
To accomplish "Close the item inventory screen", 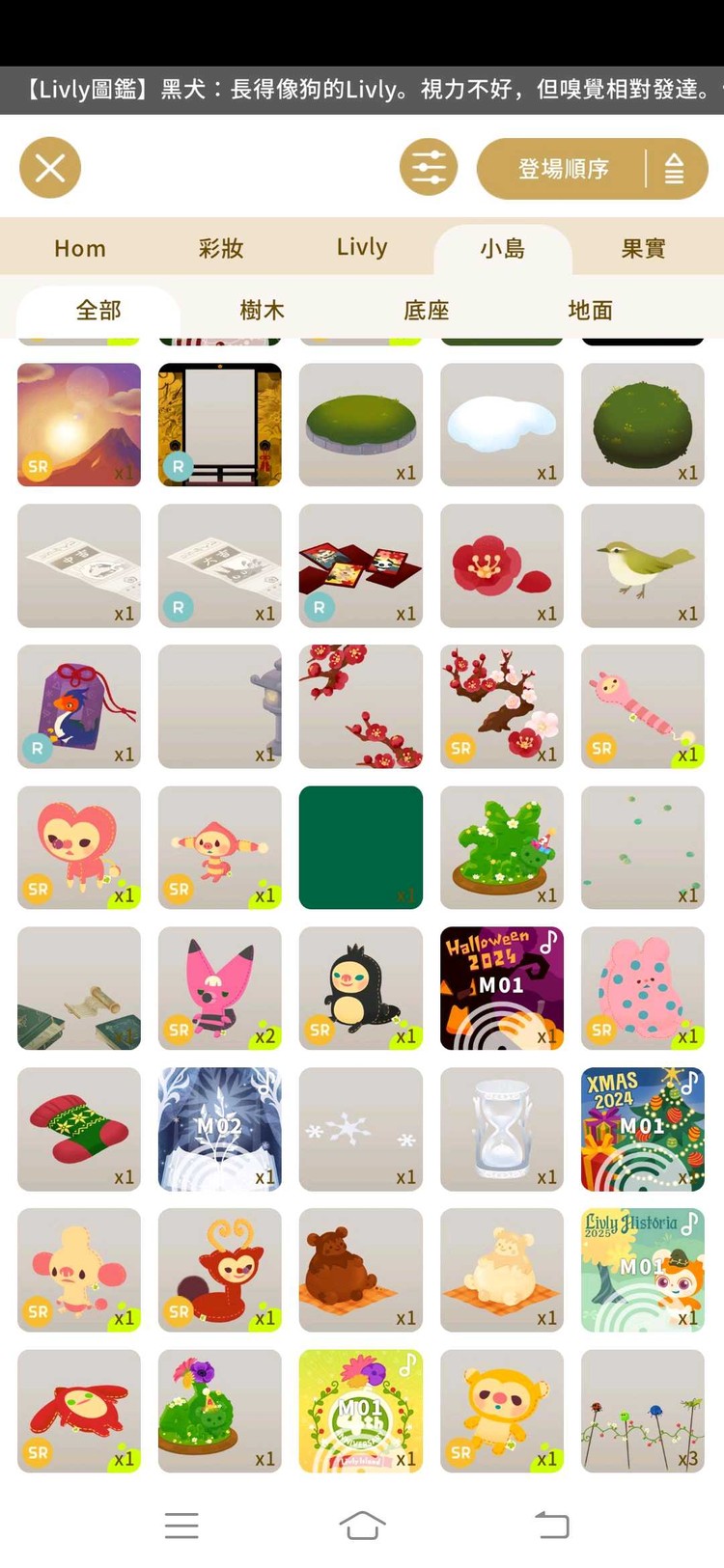I will pyautogui.click(x=50, y=169).
